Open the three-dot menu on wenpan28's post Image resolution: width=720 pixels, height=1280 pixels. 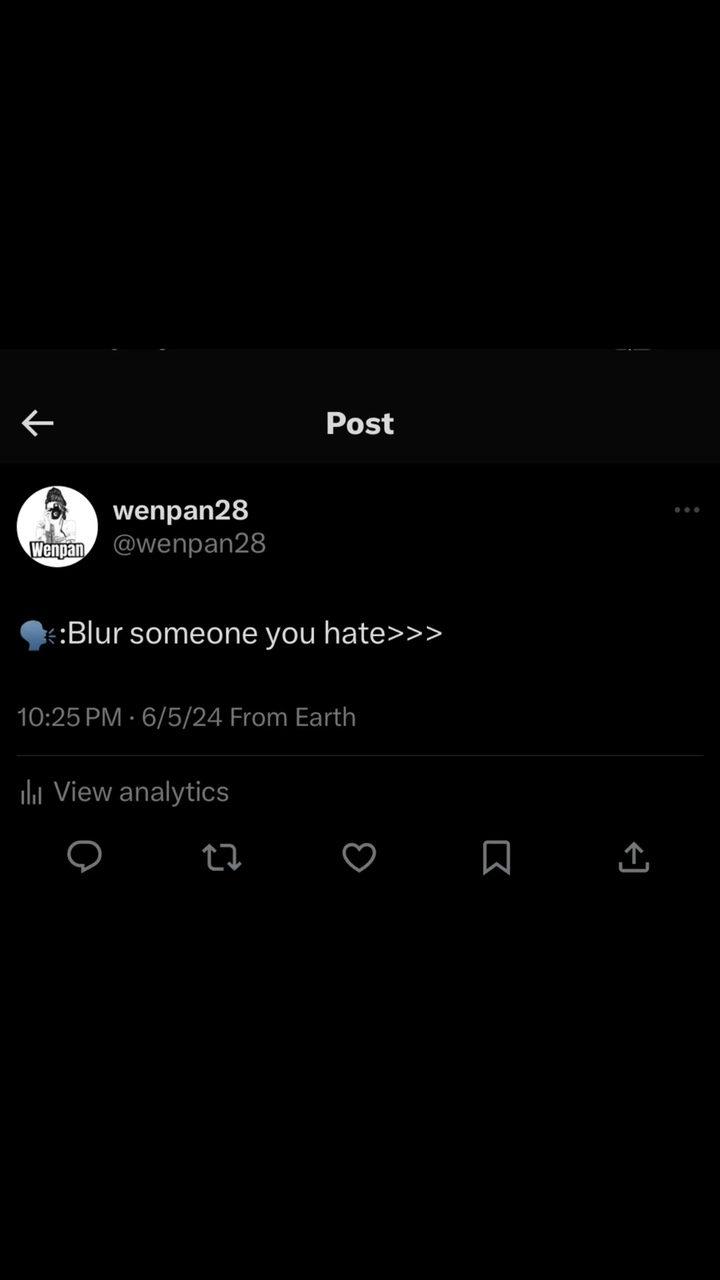click(687, 510)
